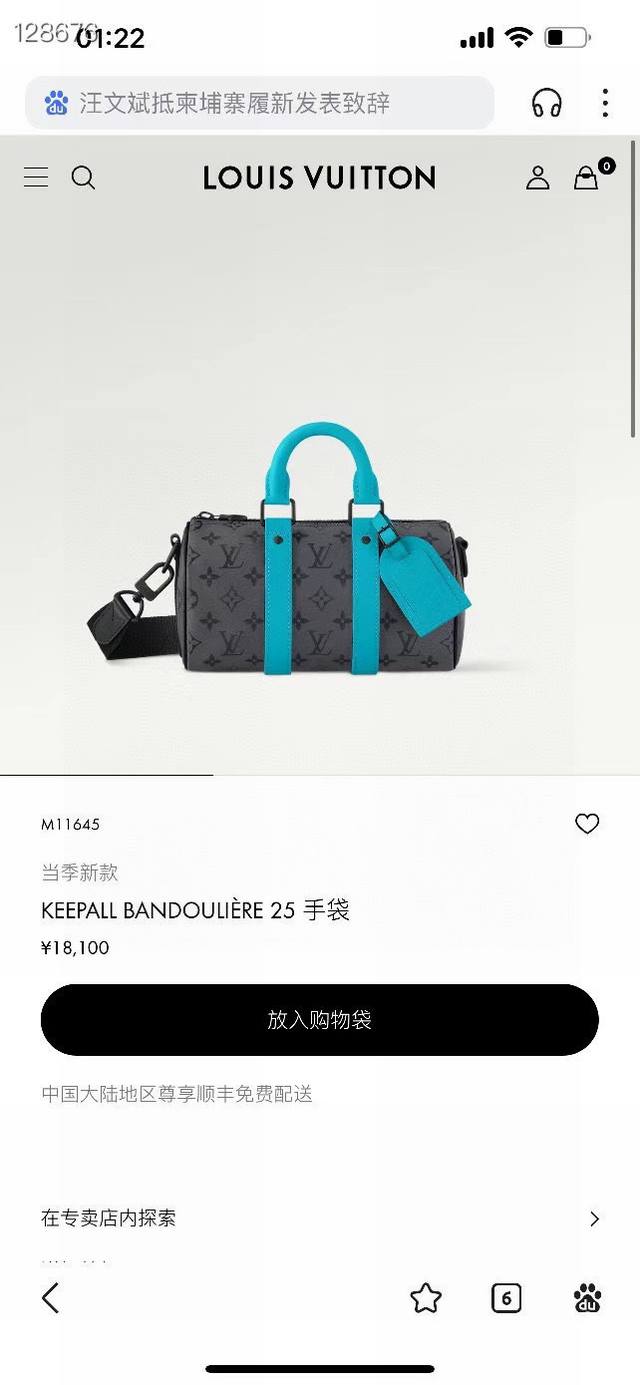Open the Baidu paw home button
The image size is (640, 1385).
coord(587,1298)
